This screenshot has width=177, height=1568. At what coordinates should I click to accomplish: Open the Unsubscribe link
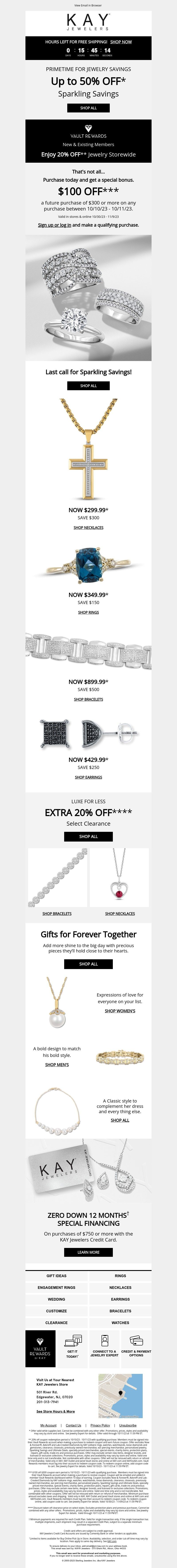pos(128,1425)
